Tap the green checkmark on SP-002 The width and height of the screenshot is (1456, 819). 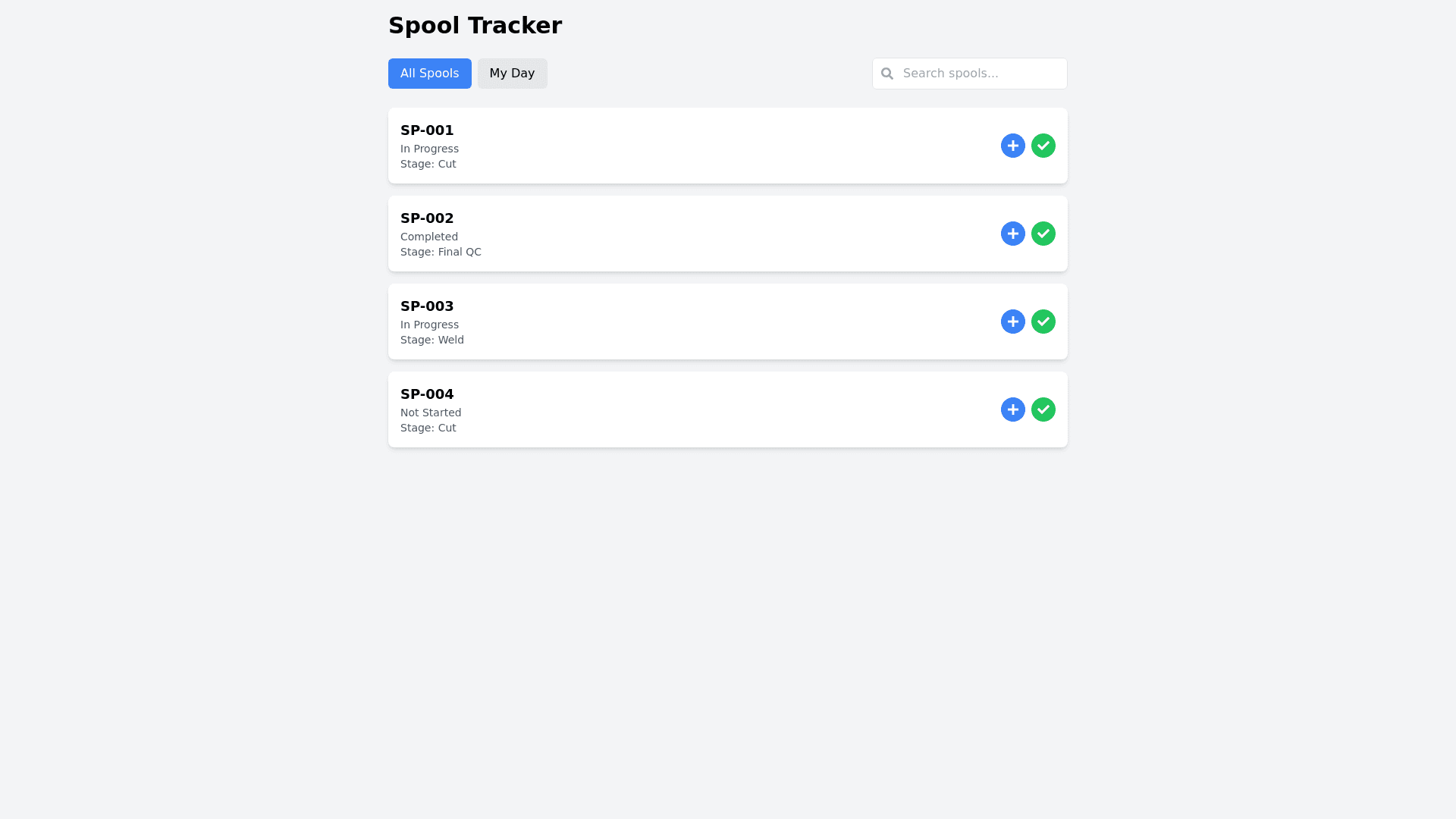1043,234
